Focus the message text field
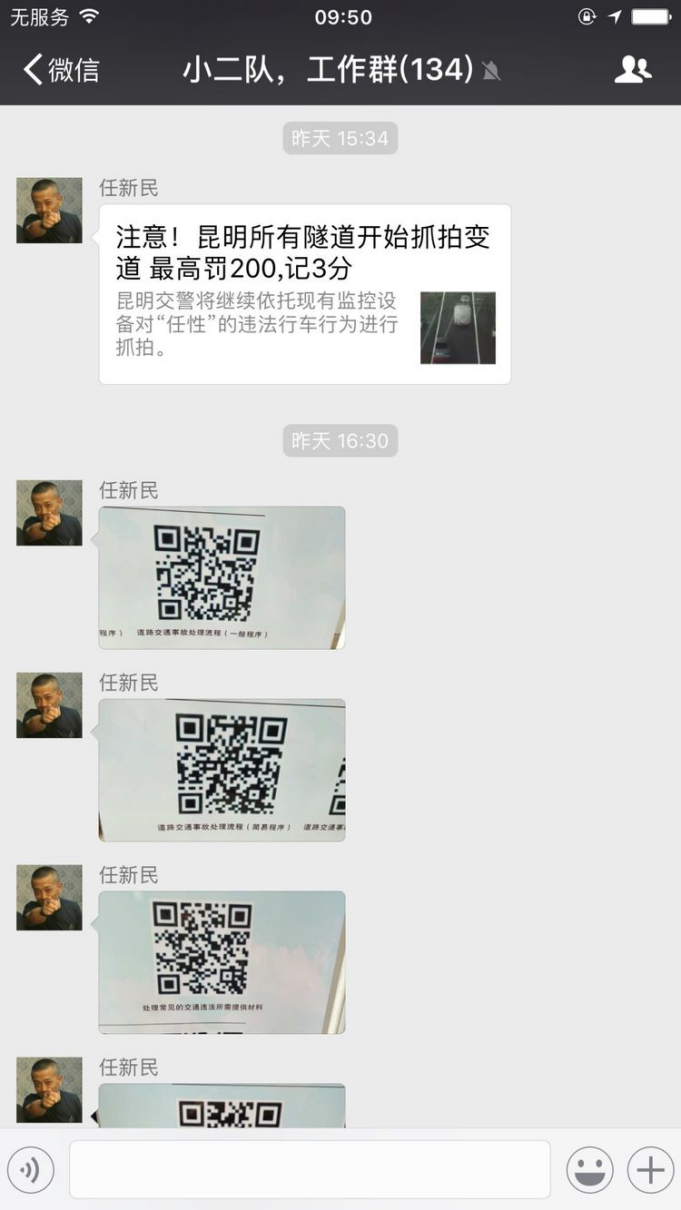The image size is (681, 1210). point(310,1169)
